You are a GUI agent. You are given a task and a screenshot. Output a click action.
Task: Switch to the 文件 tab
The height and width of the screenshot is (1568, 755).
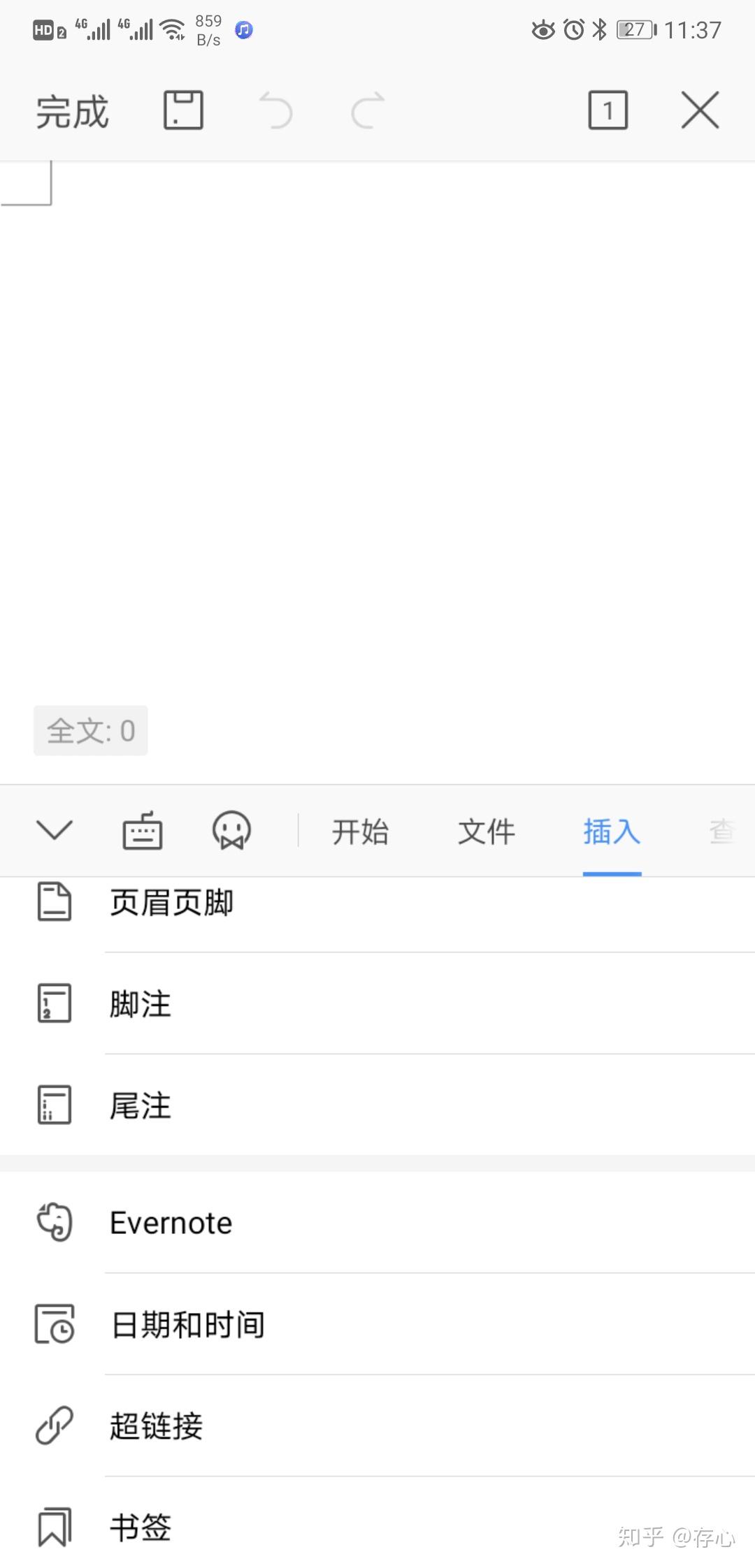pos(486,832)
